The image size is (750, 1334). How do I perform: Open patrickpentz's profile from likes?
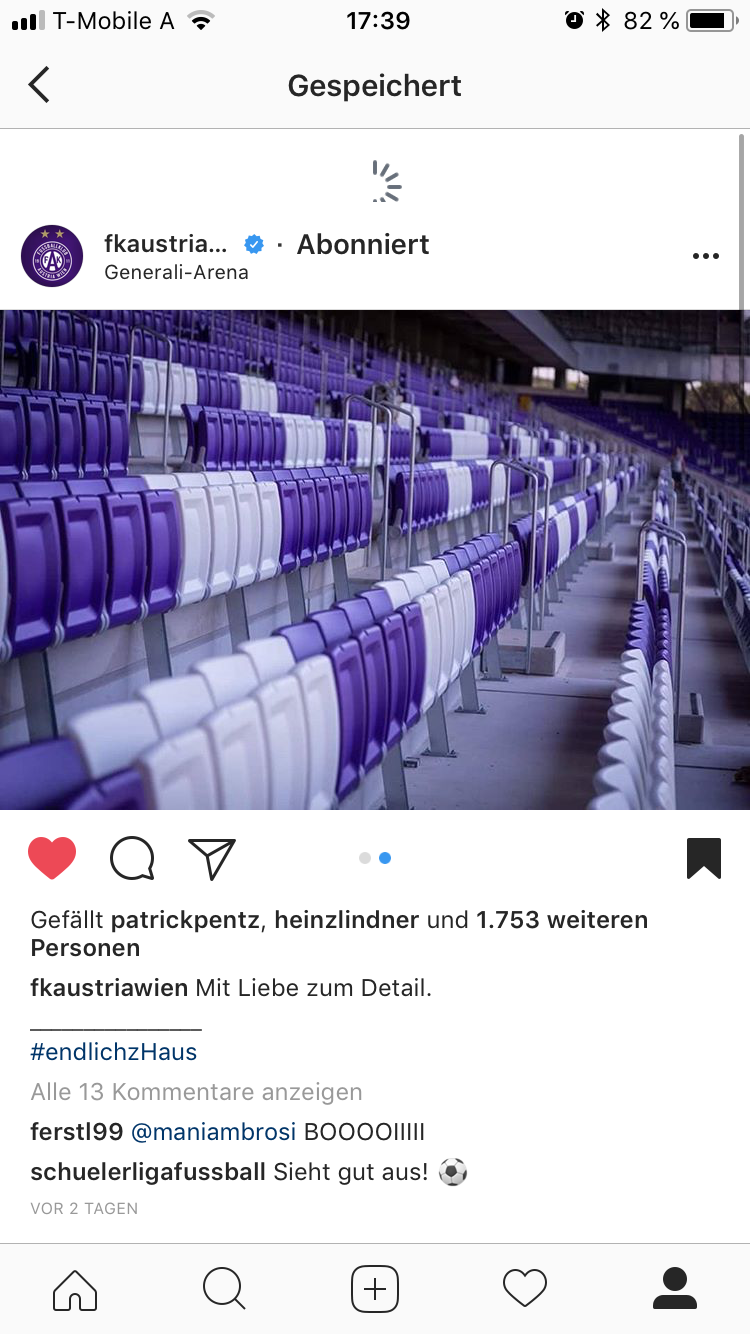tap(185, 919)
